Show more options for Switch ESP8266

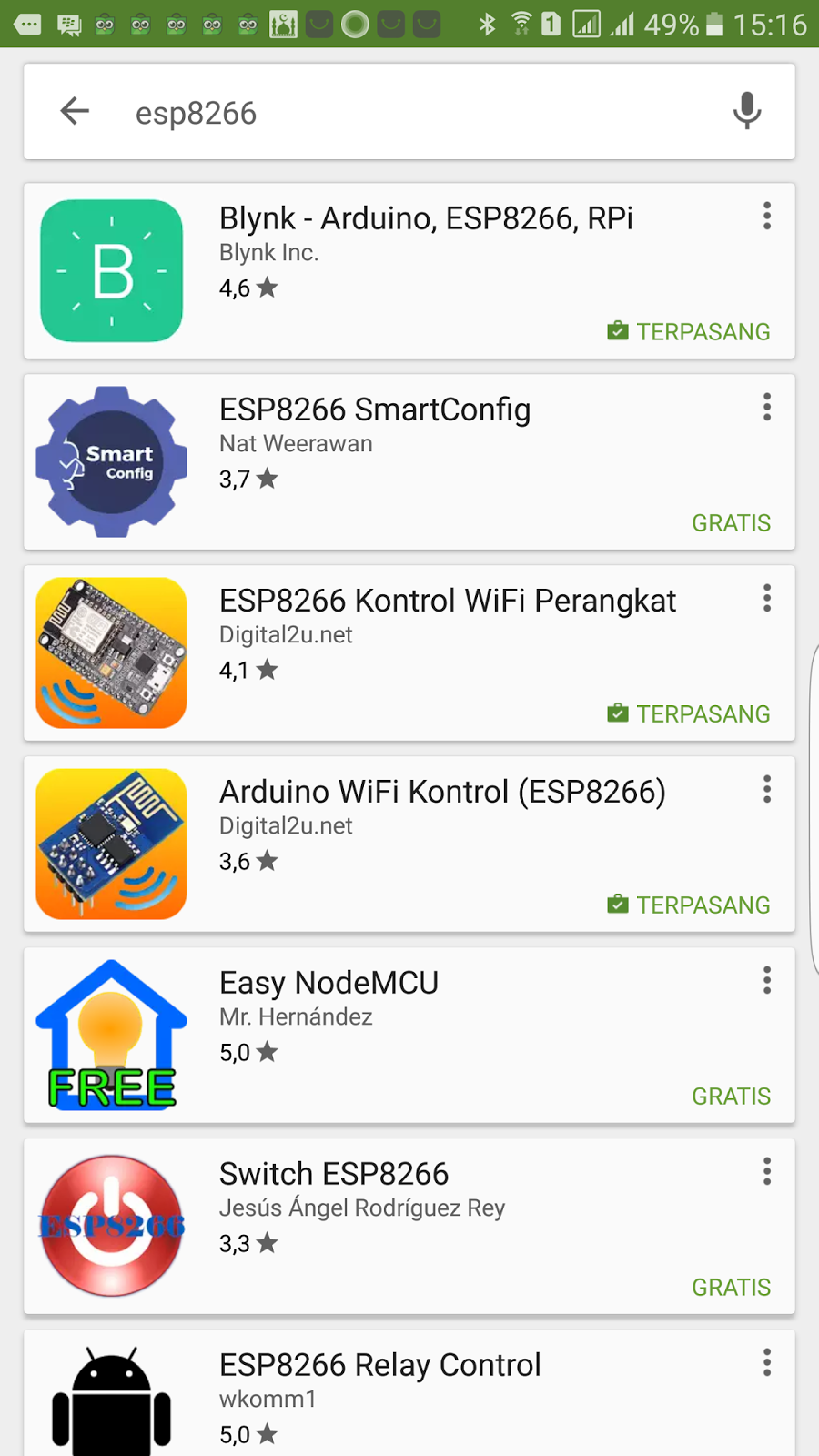pyautogui.click(x=767, y=1171)
